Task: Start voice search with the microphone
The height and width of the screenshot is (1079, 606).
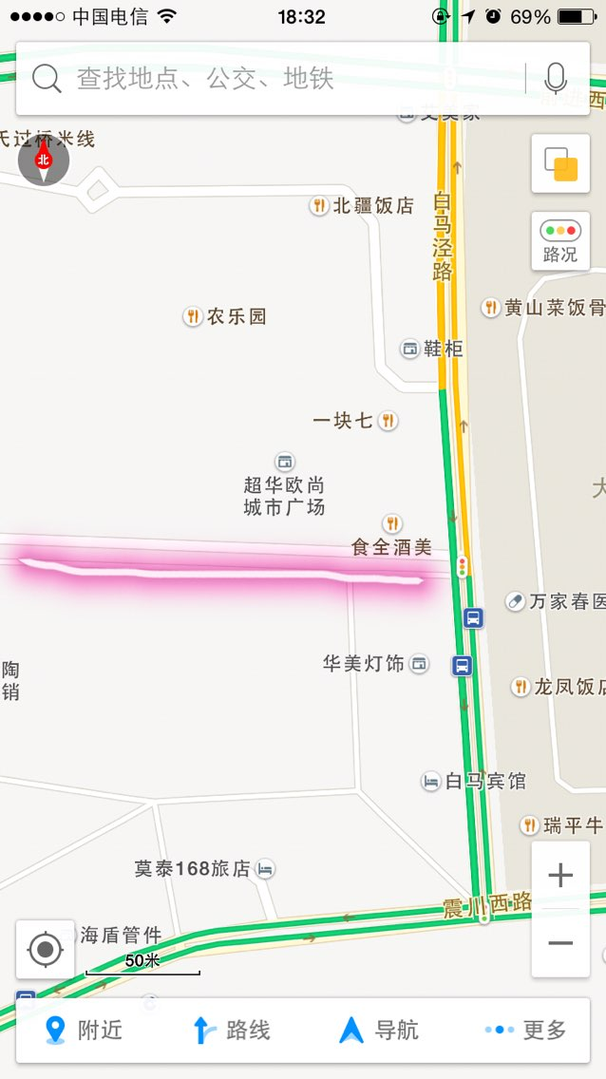Action: (556, 78)
